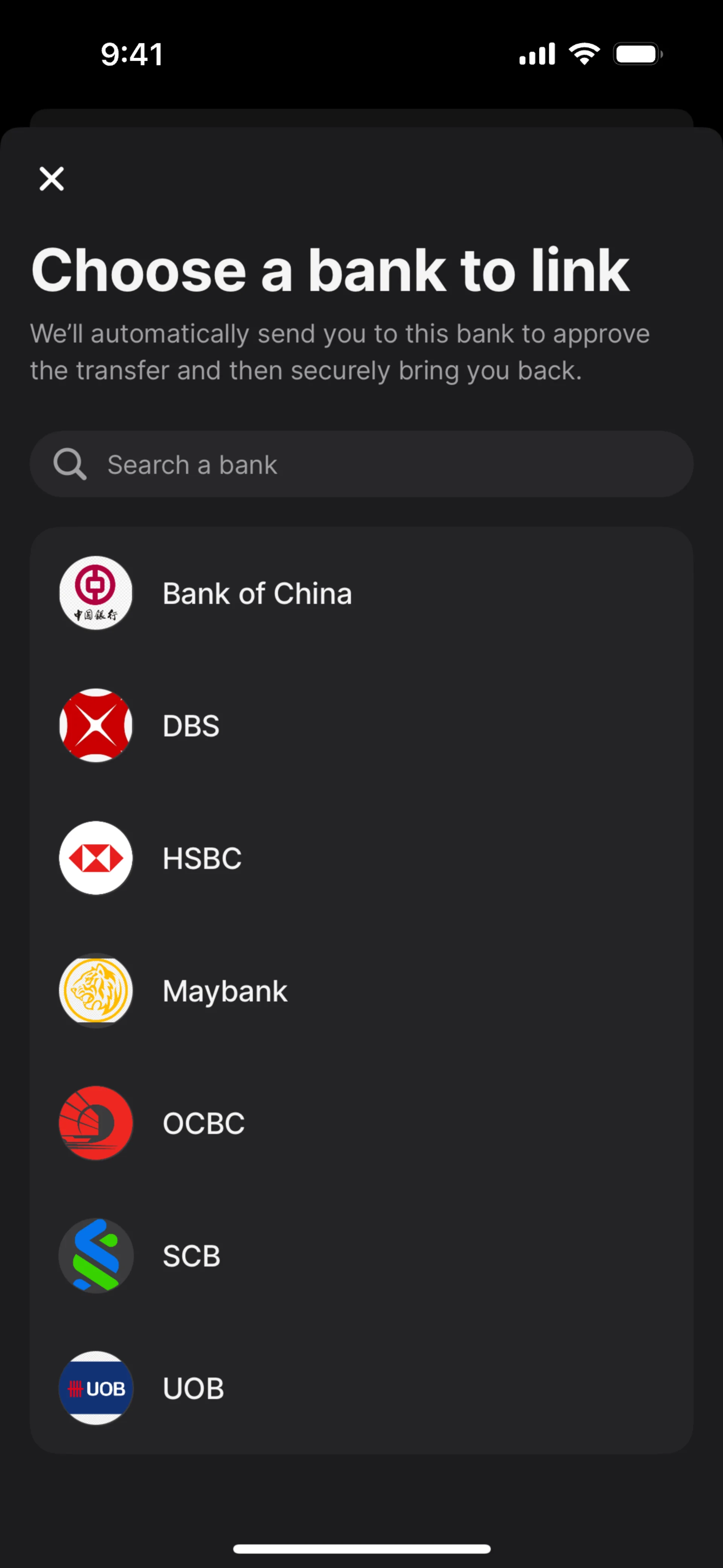This screenshot has width=723, height=1568.
Task: Tap the UOB bank row
Action: tap(361, 1388)
